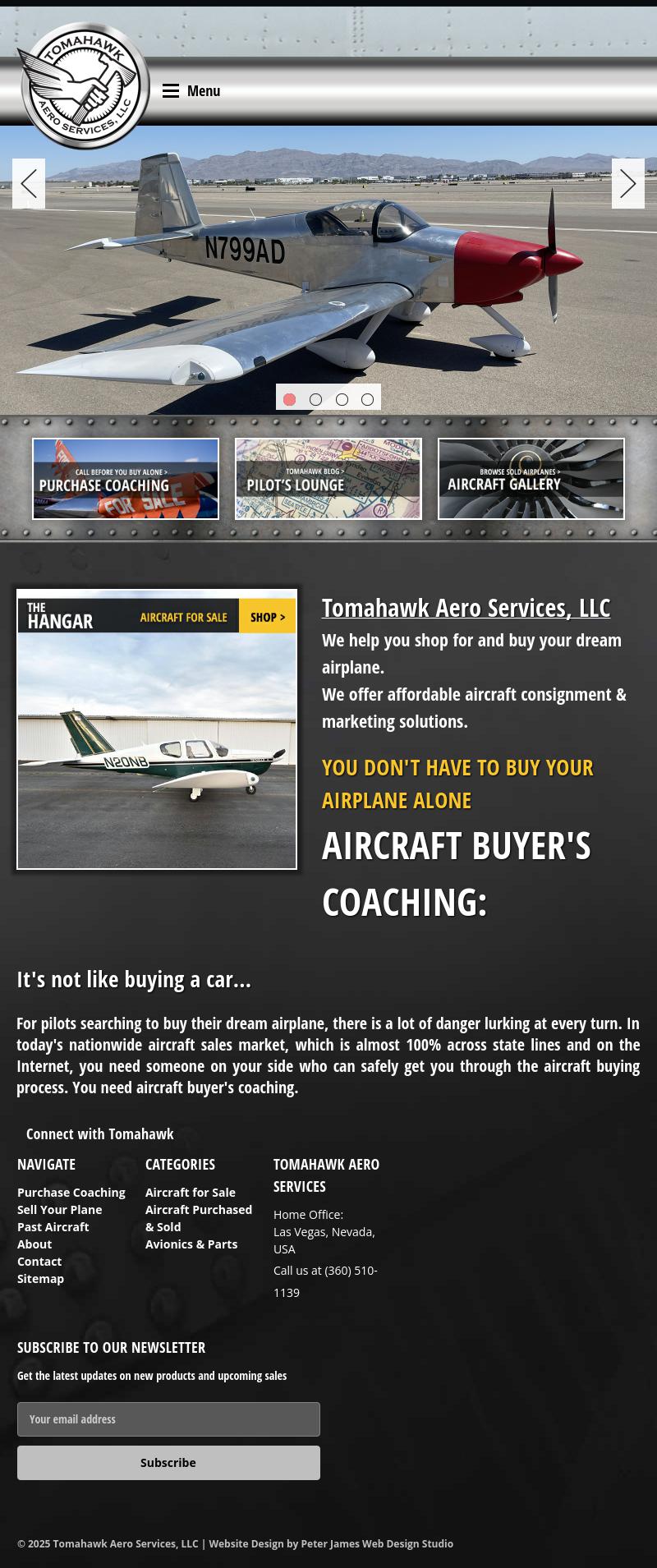
Task: Open the About page link
Action: click(x=34, y=1244)
